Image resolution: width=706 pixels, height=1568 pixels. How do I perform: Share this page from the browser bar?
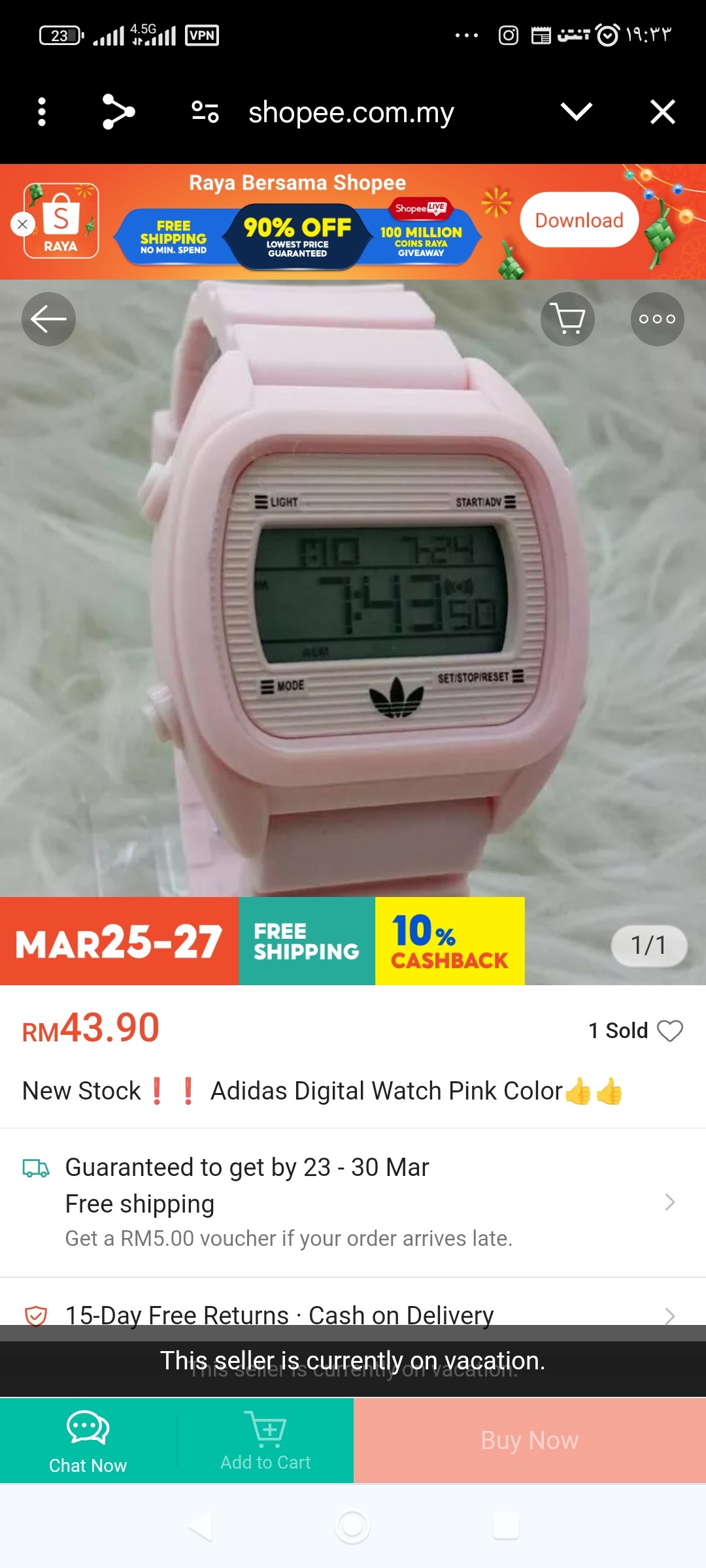tap(118, 112)
